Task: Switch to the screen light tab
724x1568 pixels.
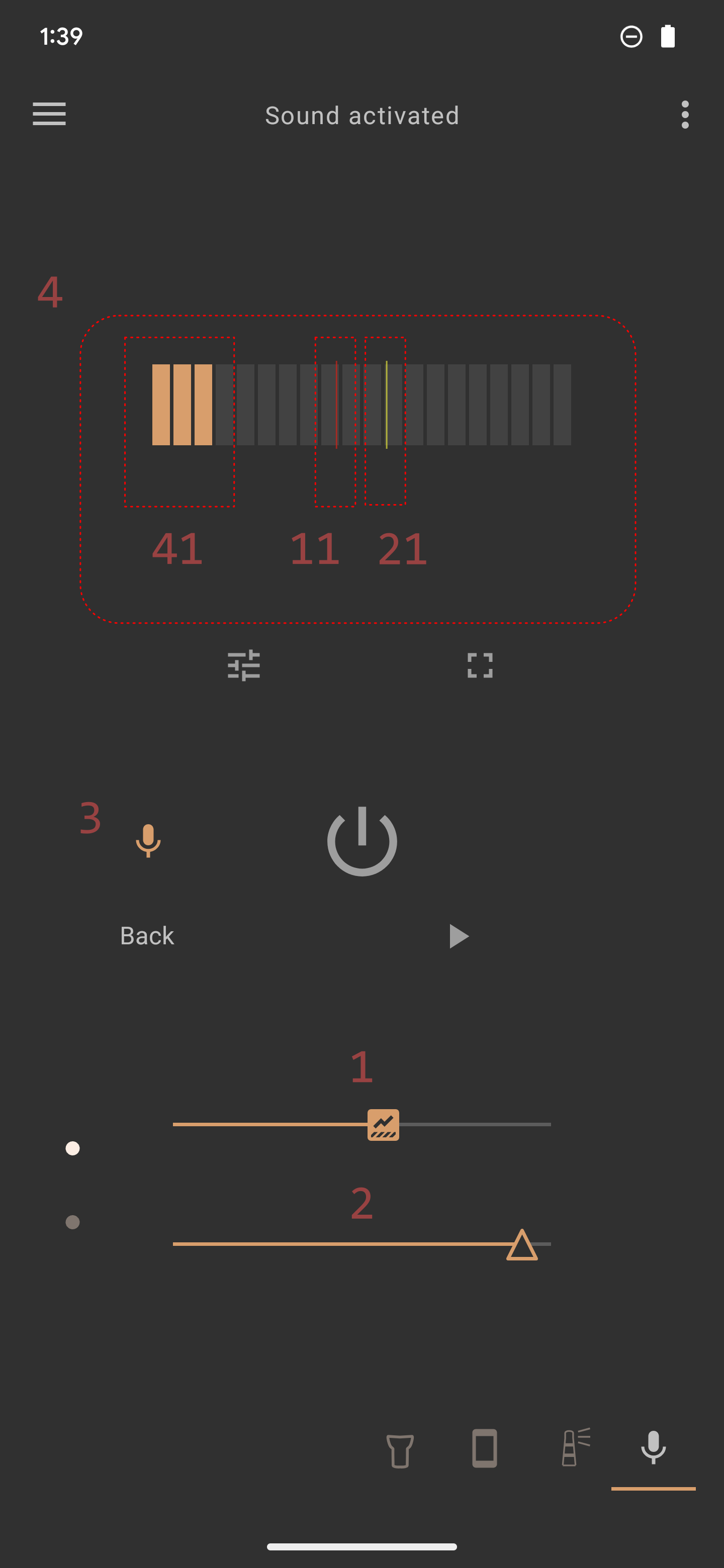Action: click(485, 1448)
